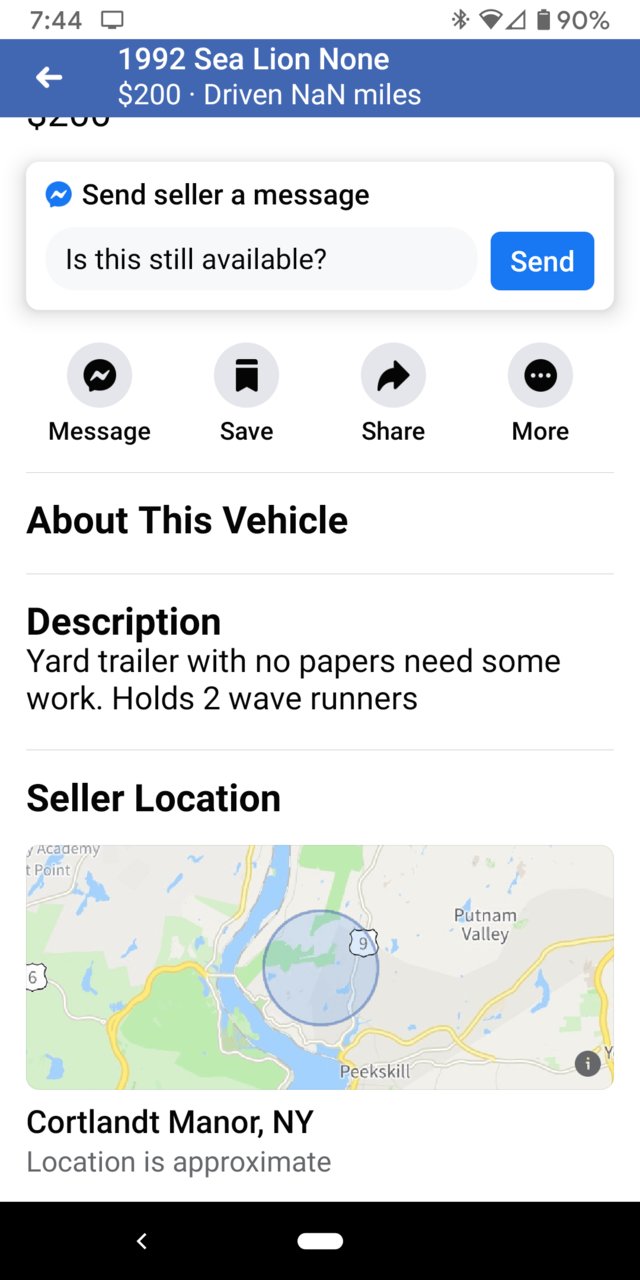Go to home via navigation pill
Viewport: 640px width, 1280px height.
coord(320,1241)
